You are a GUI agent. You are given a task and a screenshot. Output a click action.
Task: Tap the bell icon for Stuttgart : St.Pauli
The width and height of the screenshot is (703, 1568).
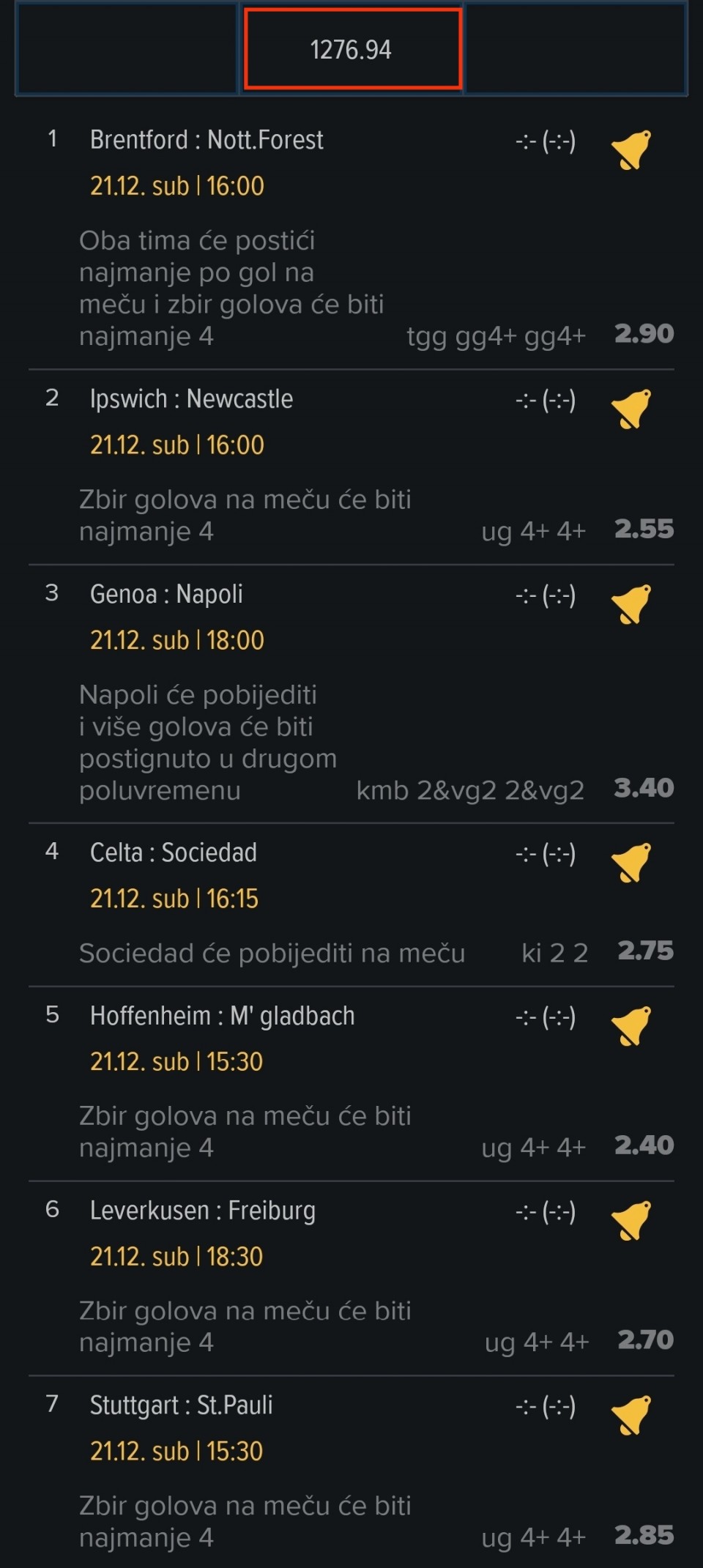[631, 1416]
